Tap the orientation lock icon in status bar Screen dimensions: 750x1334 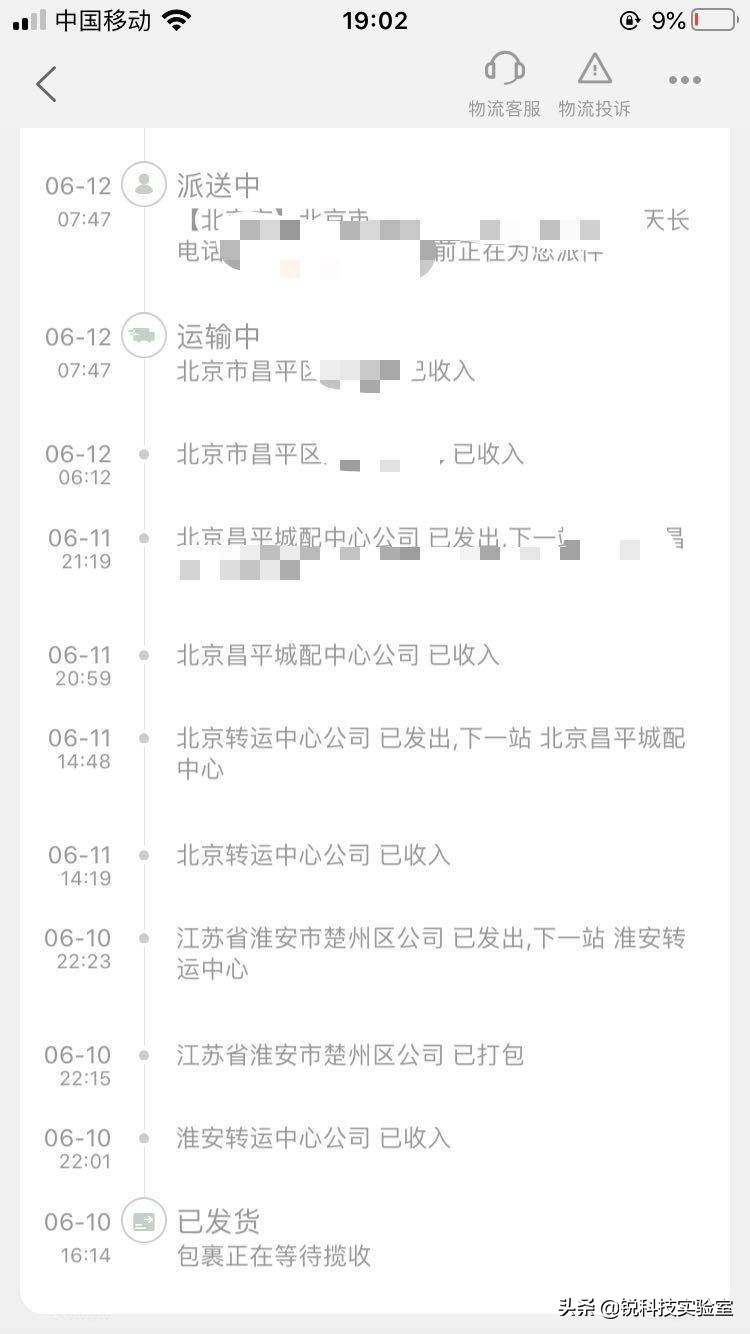[x=630, y=18]
